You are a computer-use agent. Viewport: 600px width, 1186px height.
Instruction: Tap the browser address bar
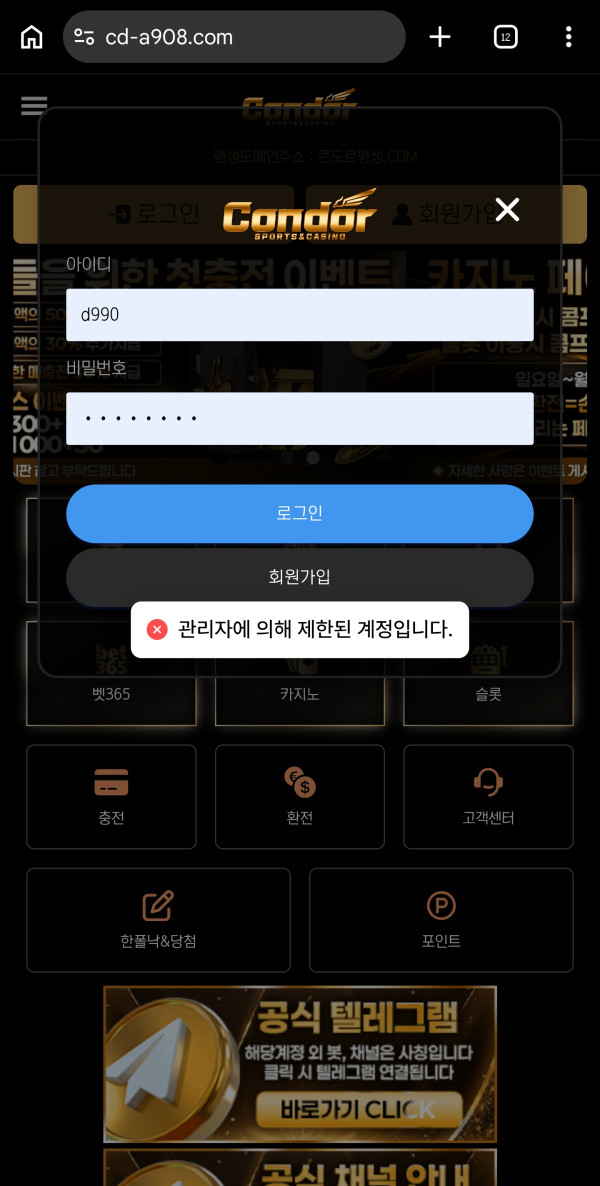click(x=234, y=38)
